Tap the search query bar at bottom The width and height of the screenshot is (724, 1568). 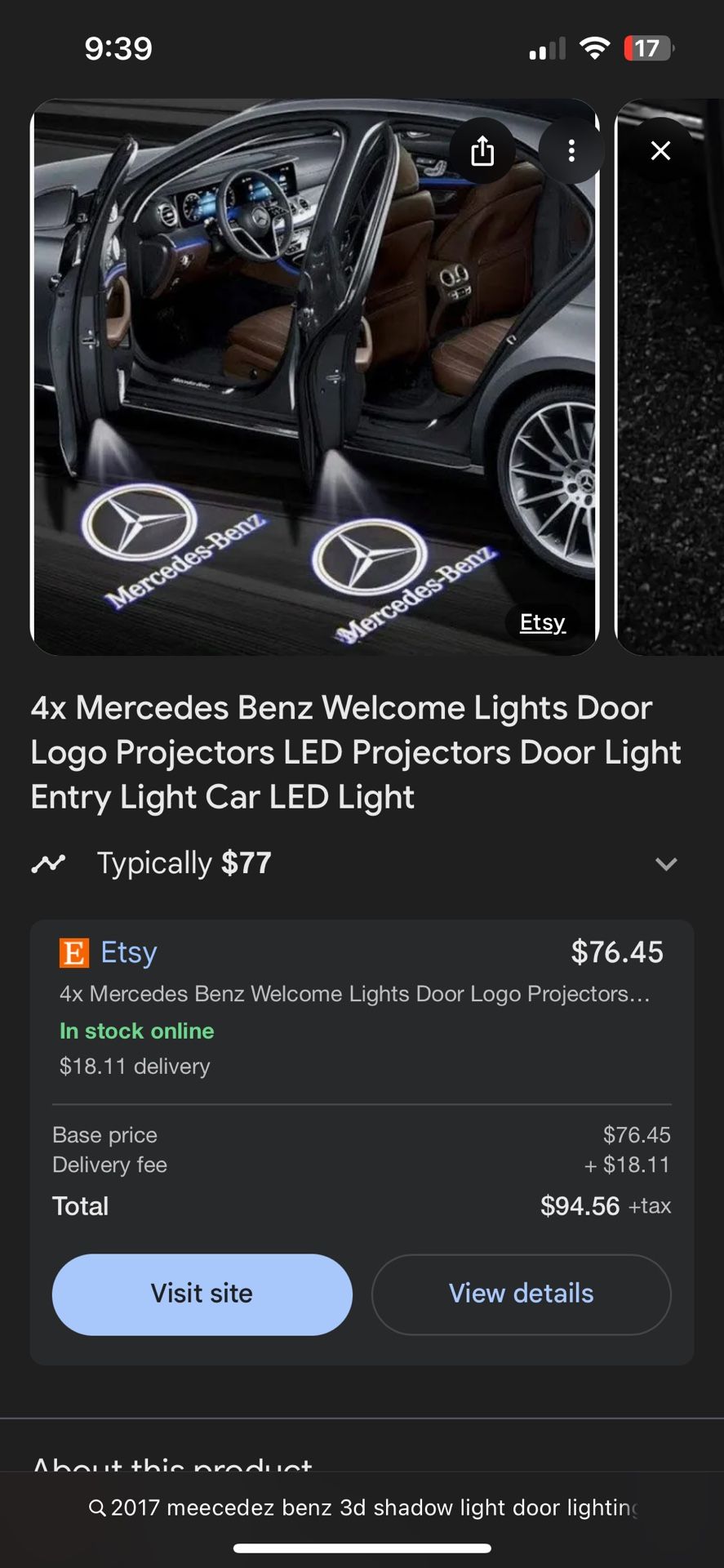click(x=362, y=1508)
